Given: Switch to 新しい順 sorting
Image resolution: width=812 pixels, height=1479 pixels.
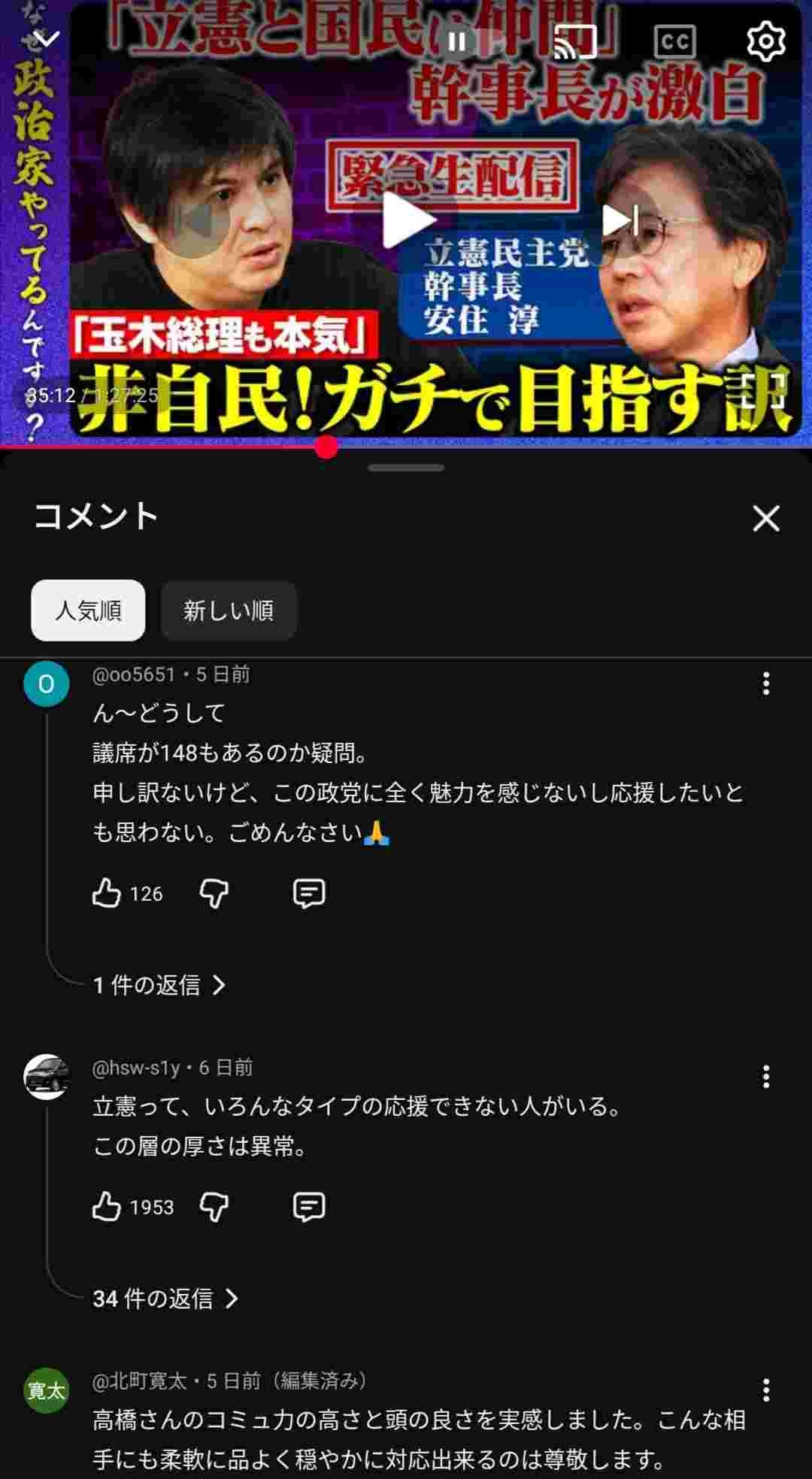Looking at the screenshot, I should [x=229, y=611].
